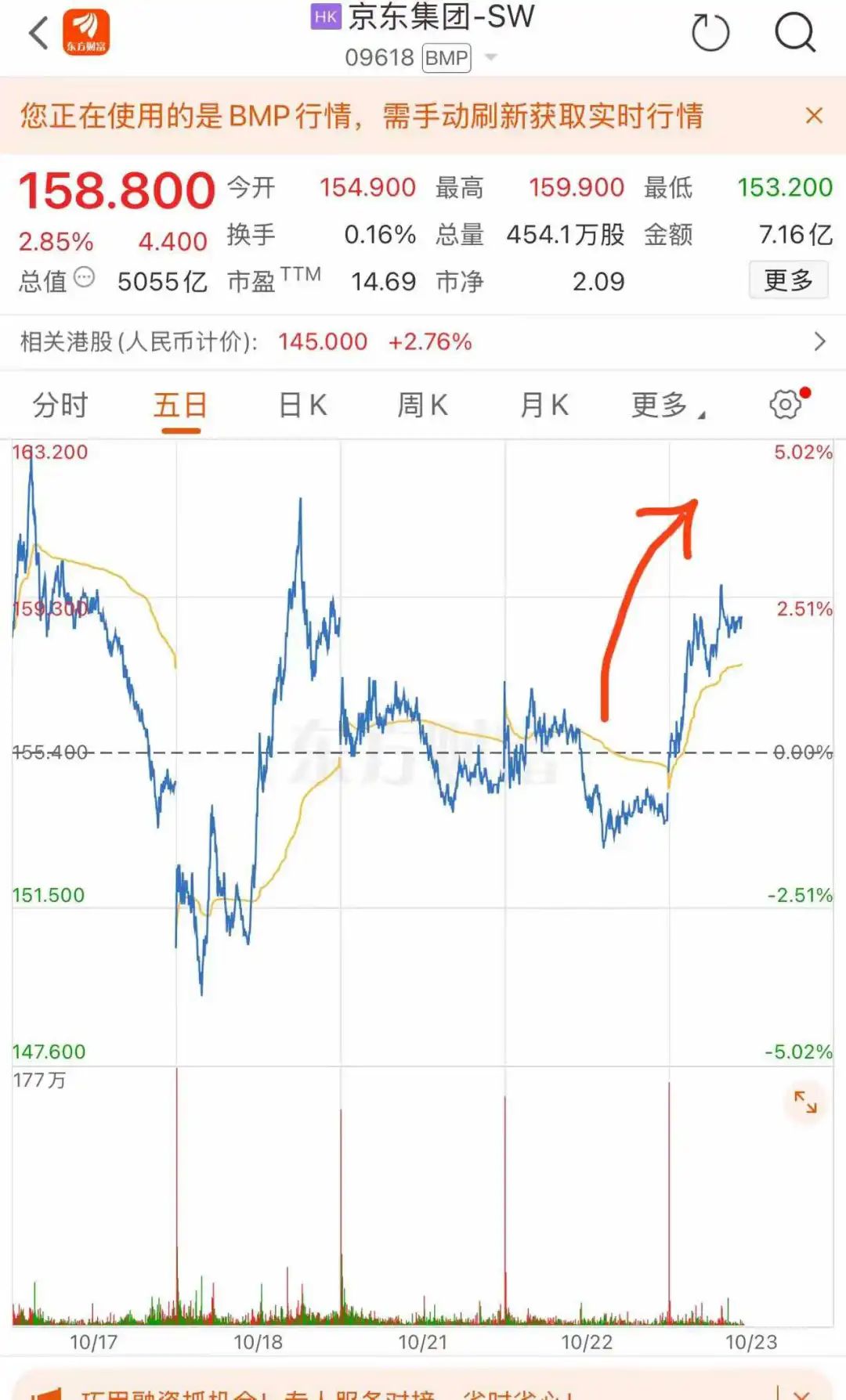Open the 总值 info icon
846x1400 pixels.
point(84,277)
